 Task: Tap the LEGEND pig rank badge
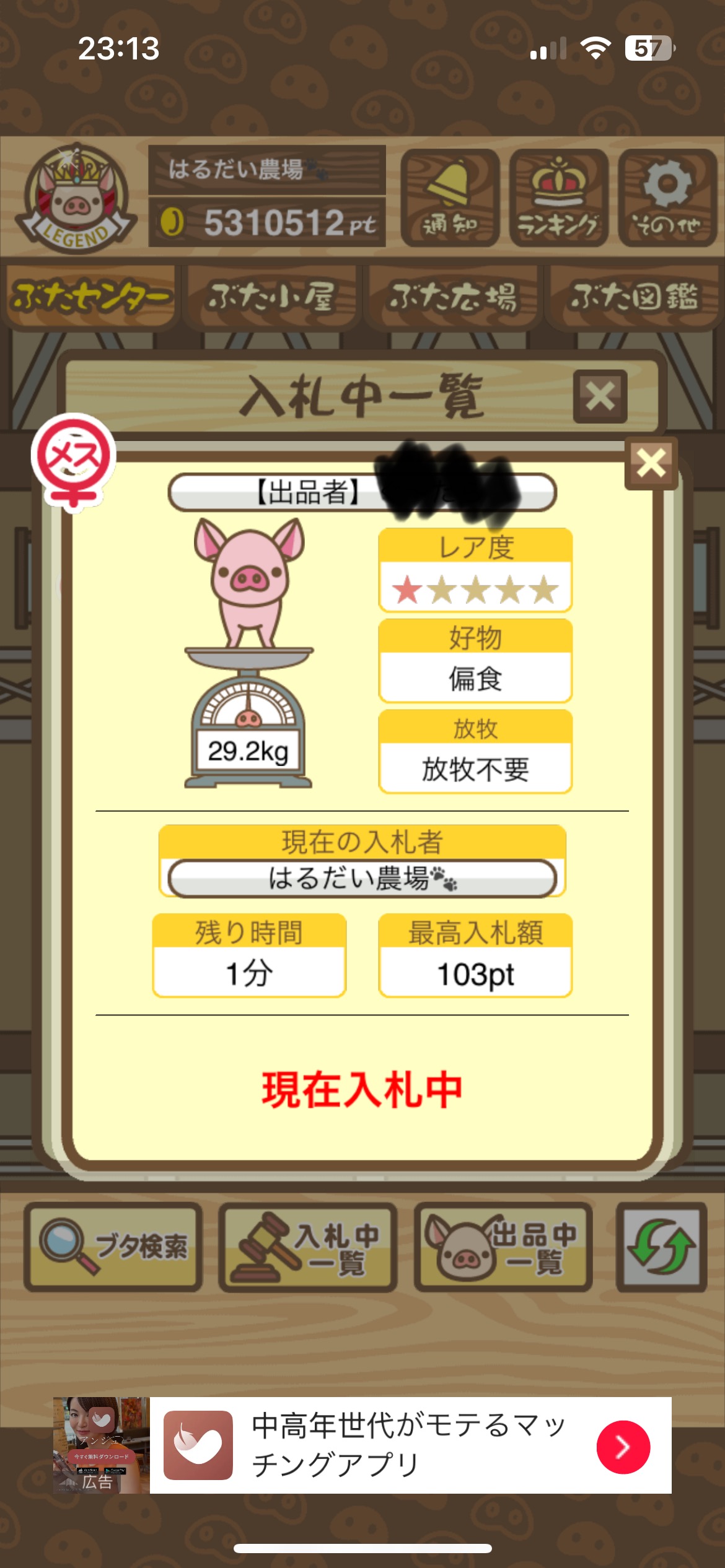click(76, 198)
